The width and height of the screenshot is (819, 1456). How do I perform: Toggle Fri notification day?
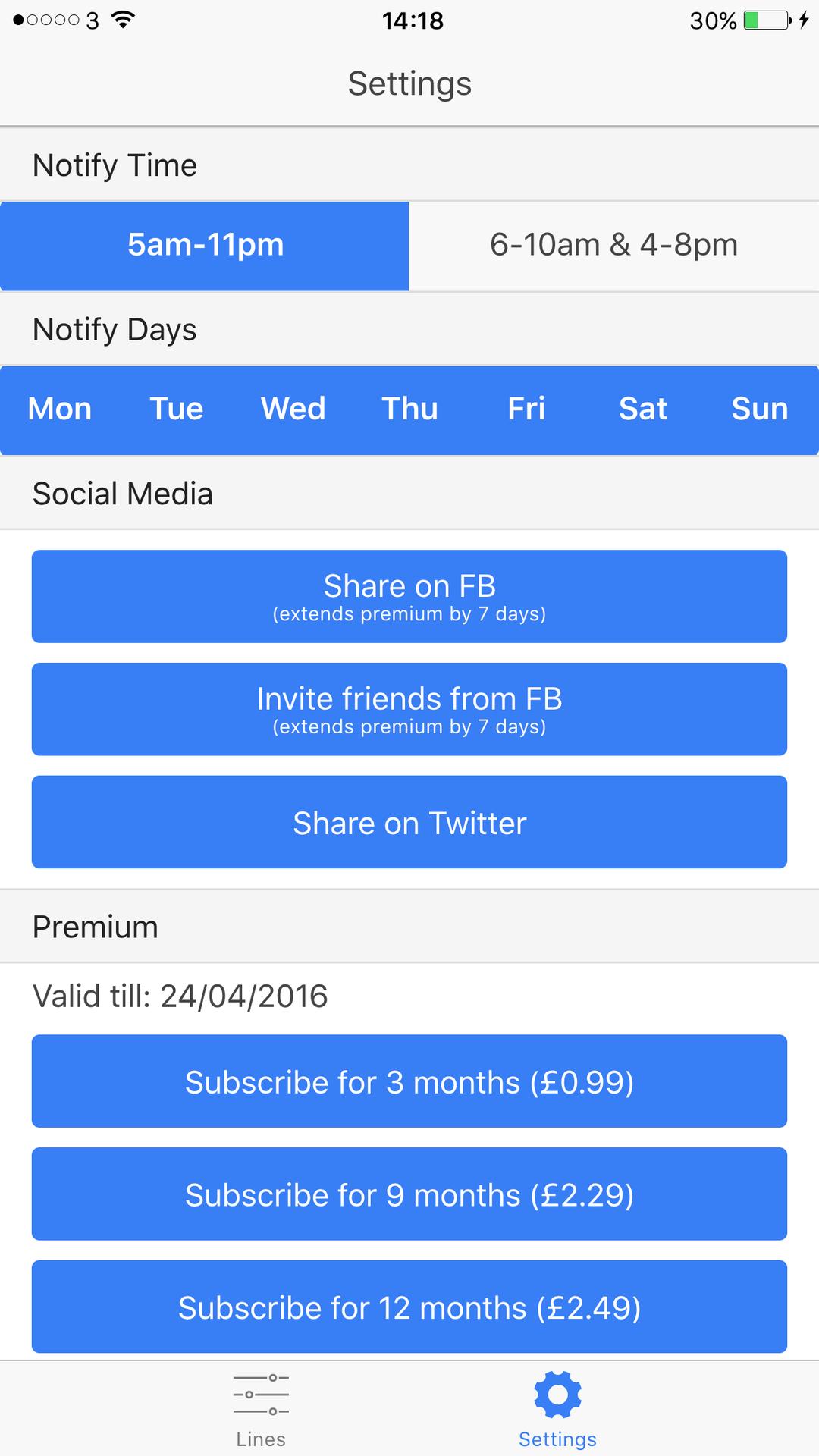point(526,409)
